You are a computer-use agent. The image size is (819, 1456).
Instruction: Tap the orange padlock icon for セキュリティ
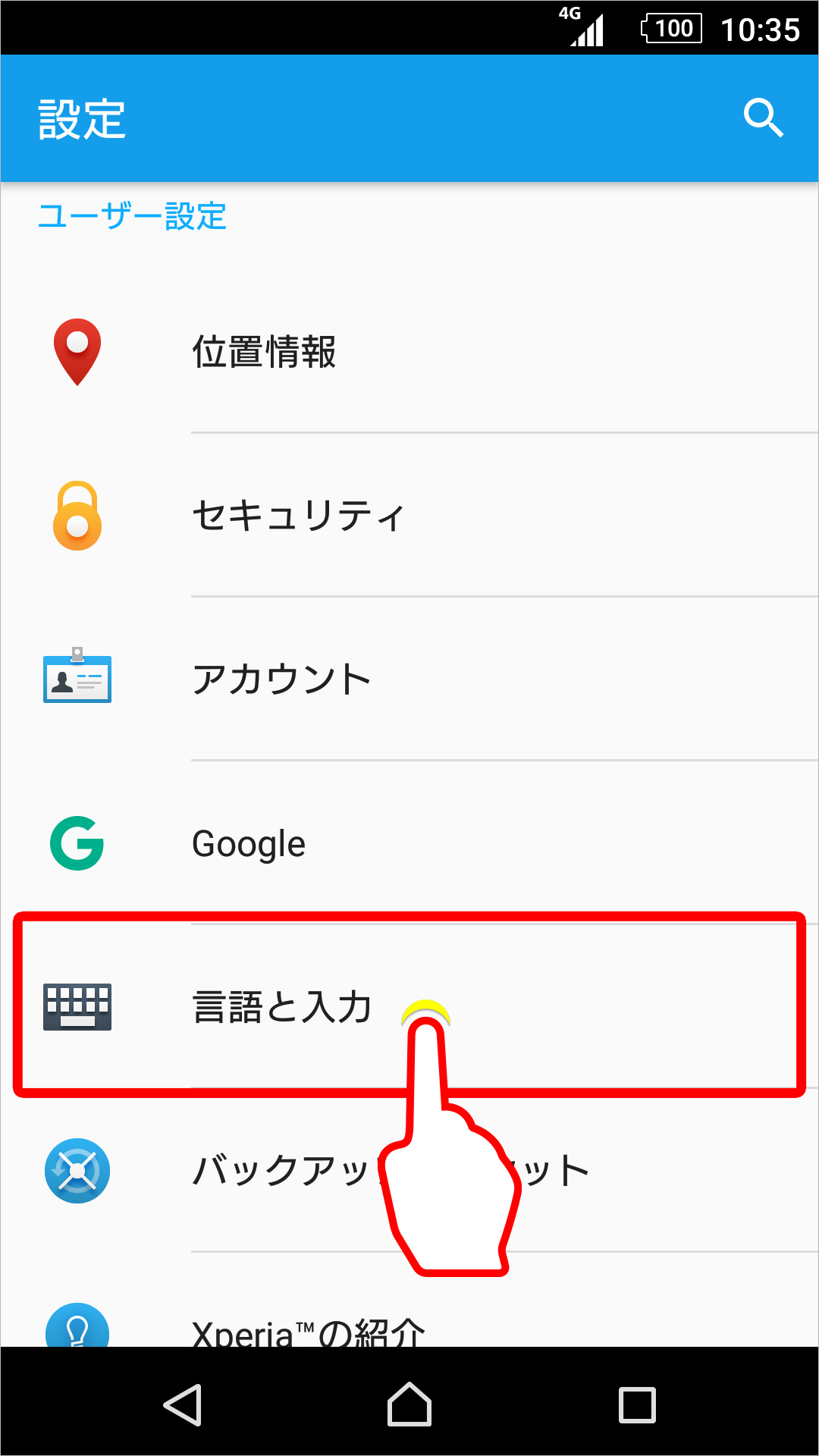77,514
